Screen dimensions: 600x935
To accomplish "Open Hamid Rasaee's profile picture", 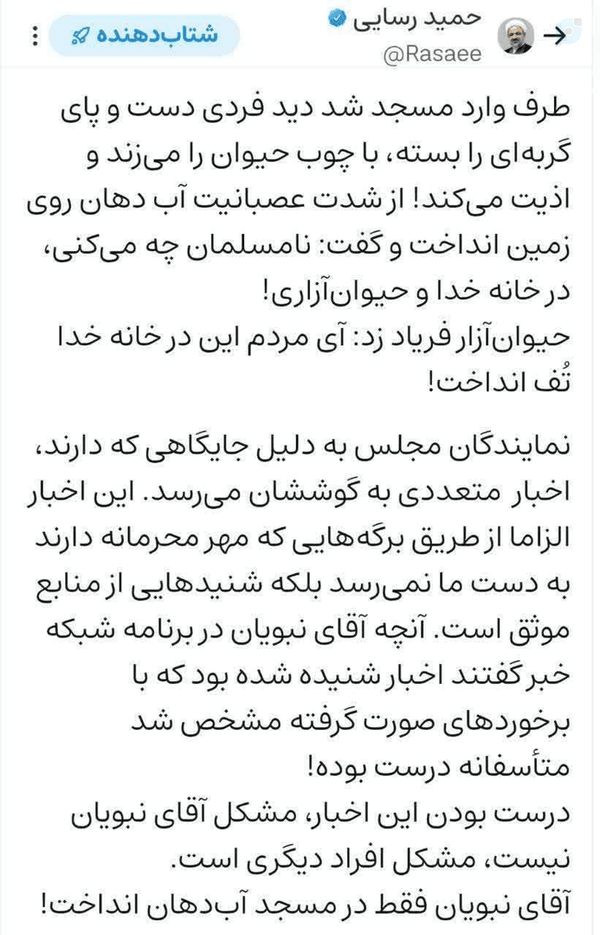I will 516,35.
